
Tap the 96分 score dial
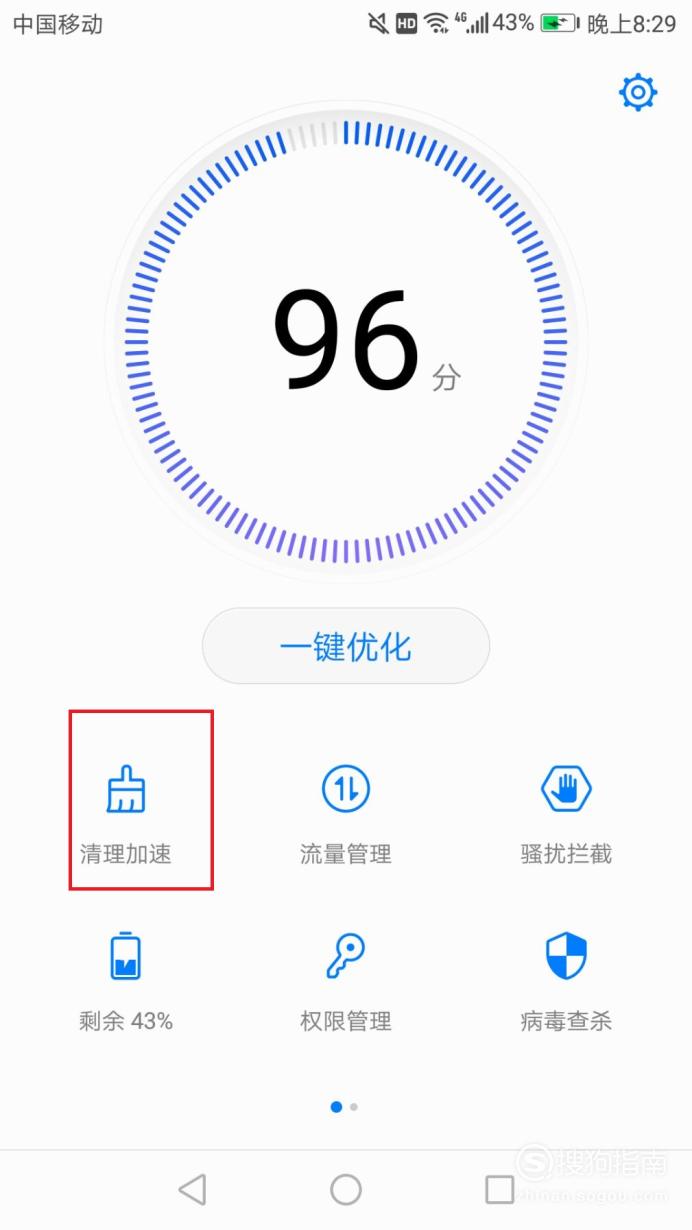click(x=346, y=340)
